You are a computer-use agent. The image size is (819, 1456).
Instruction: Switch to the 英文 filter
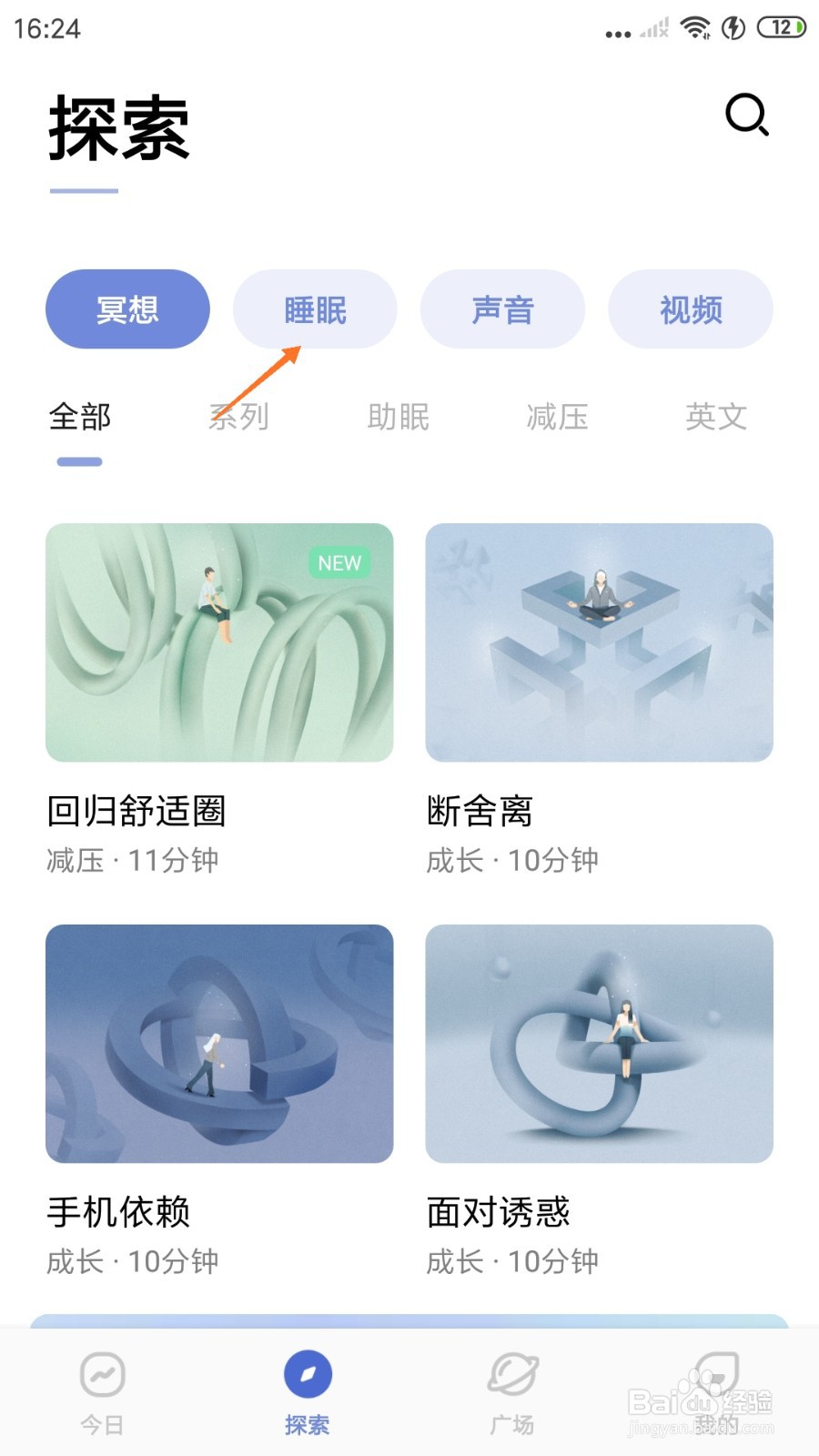click(715, 417)
